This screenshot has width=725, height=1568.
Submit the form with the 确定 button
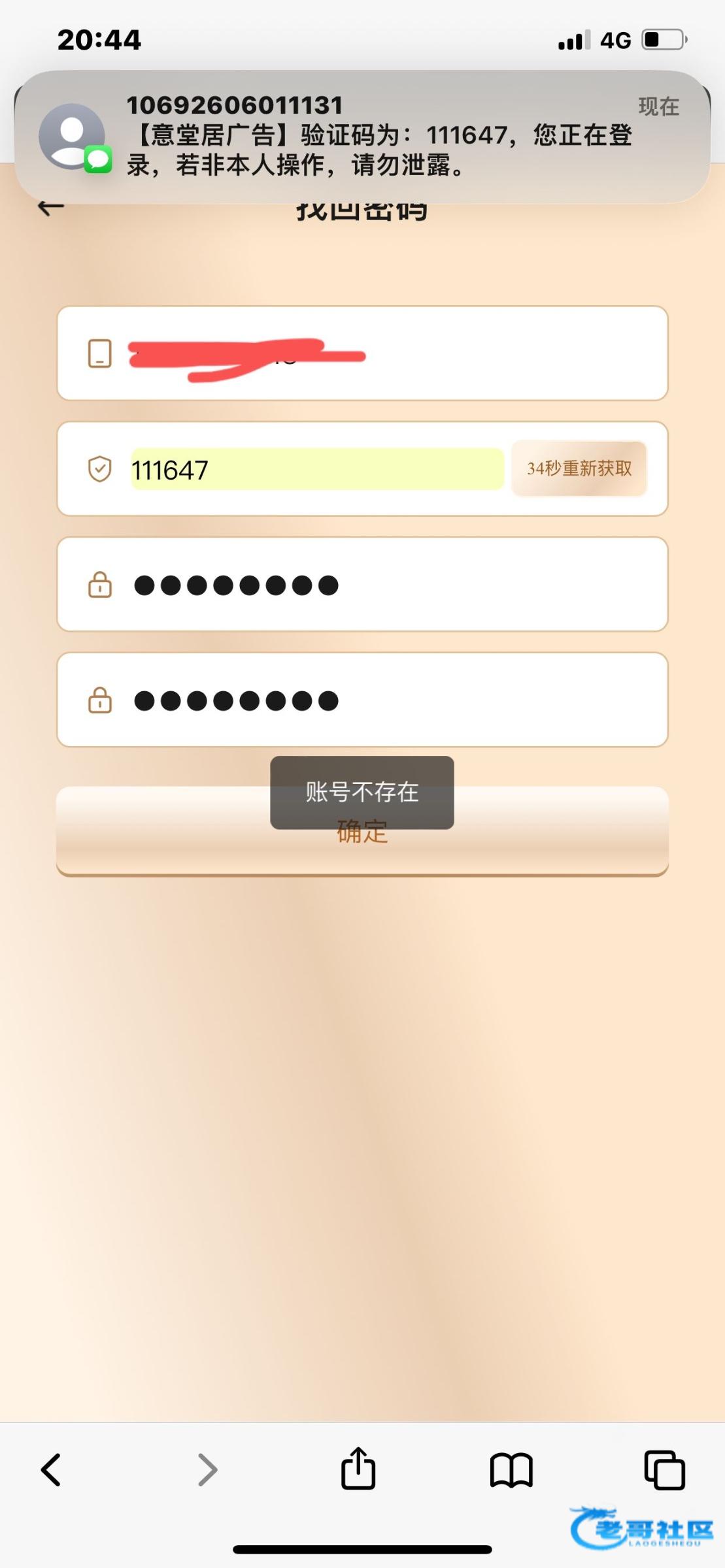point(362,831)
